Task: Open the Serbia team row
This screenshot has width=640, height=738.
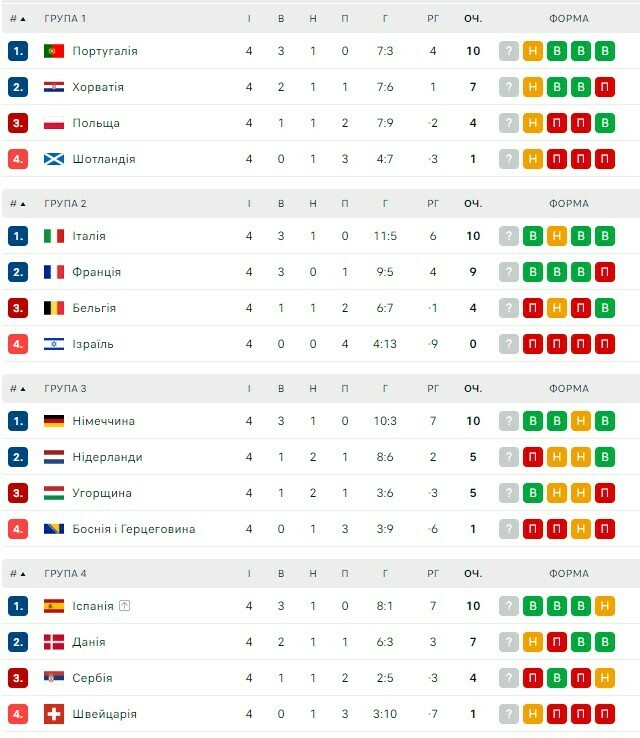Action: pos(92,678)
